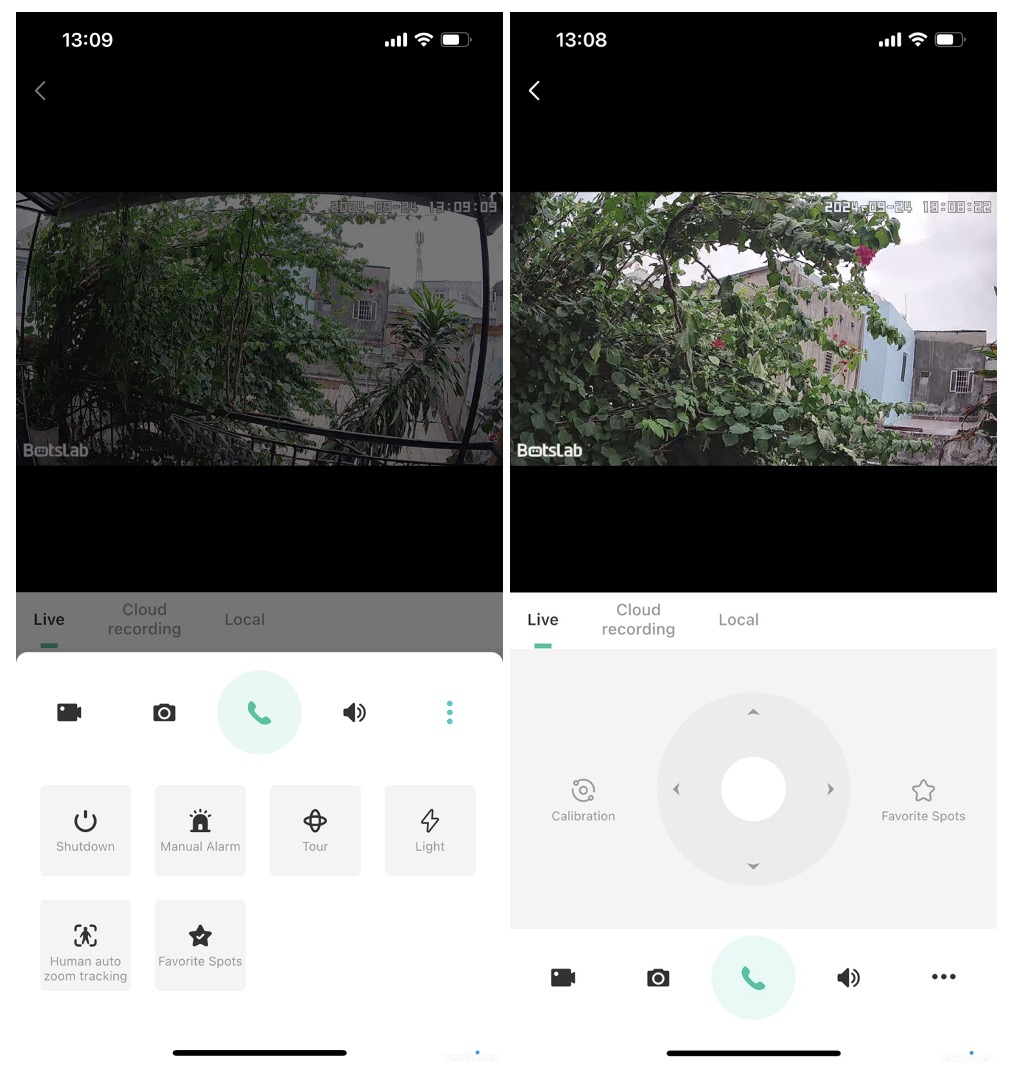This screenshot has width=1010, height=1076.
Task: Tap the Shutdown tile
Action: pos(85,831)
